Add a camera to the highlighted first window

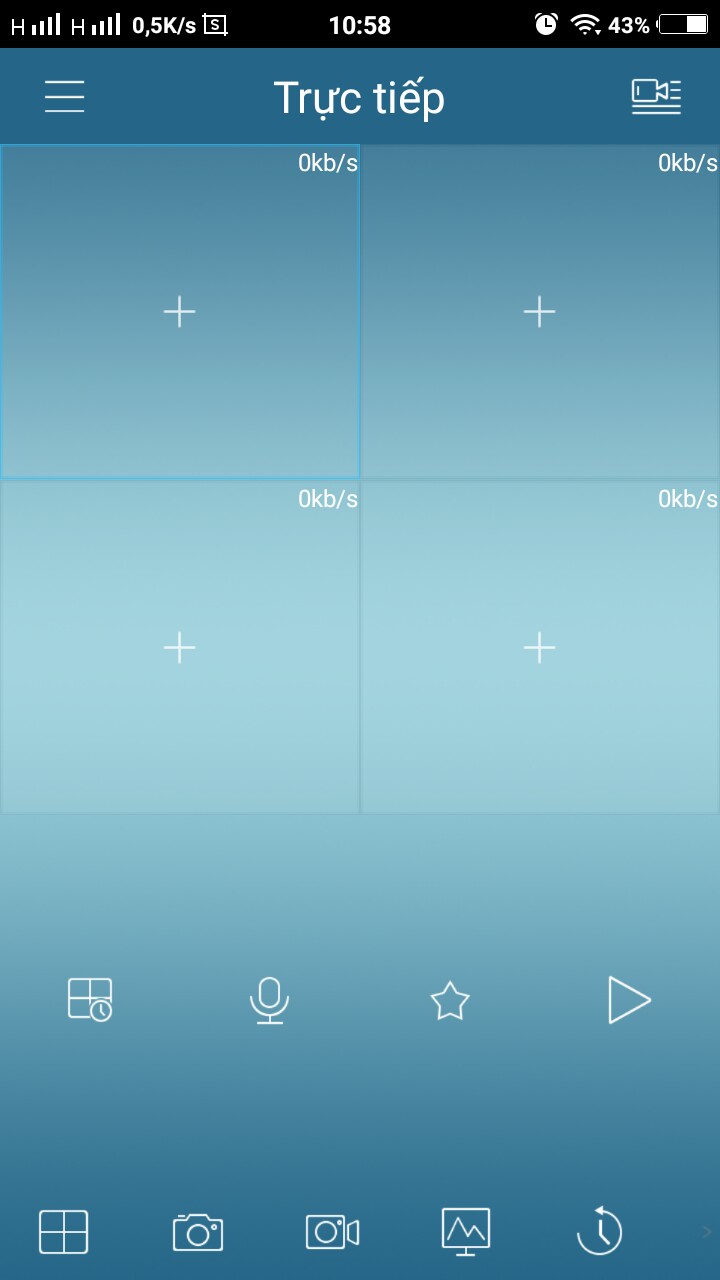pyautogui.click(x=179, y=312)
